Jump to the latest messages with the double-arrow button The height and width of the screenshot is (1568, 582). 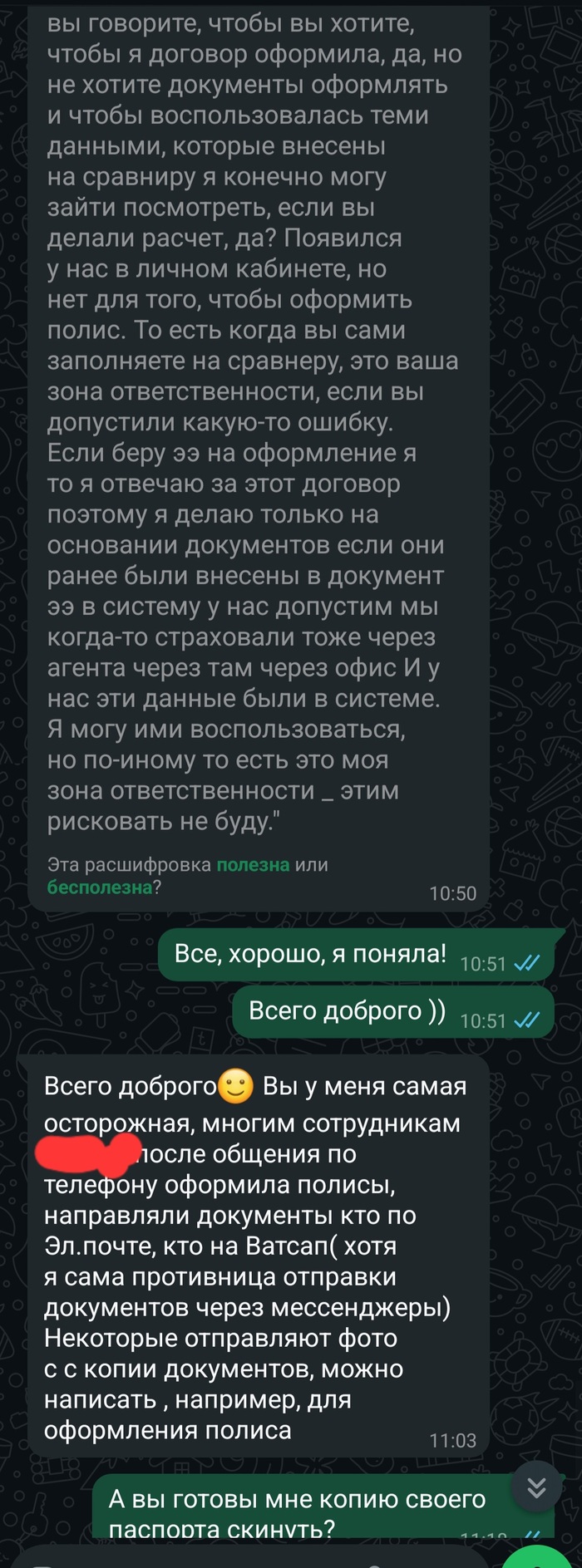(536, 1487)
